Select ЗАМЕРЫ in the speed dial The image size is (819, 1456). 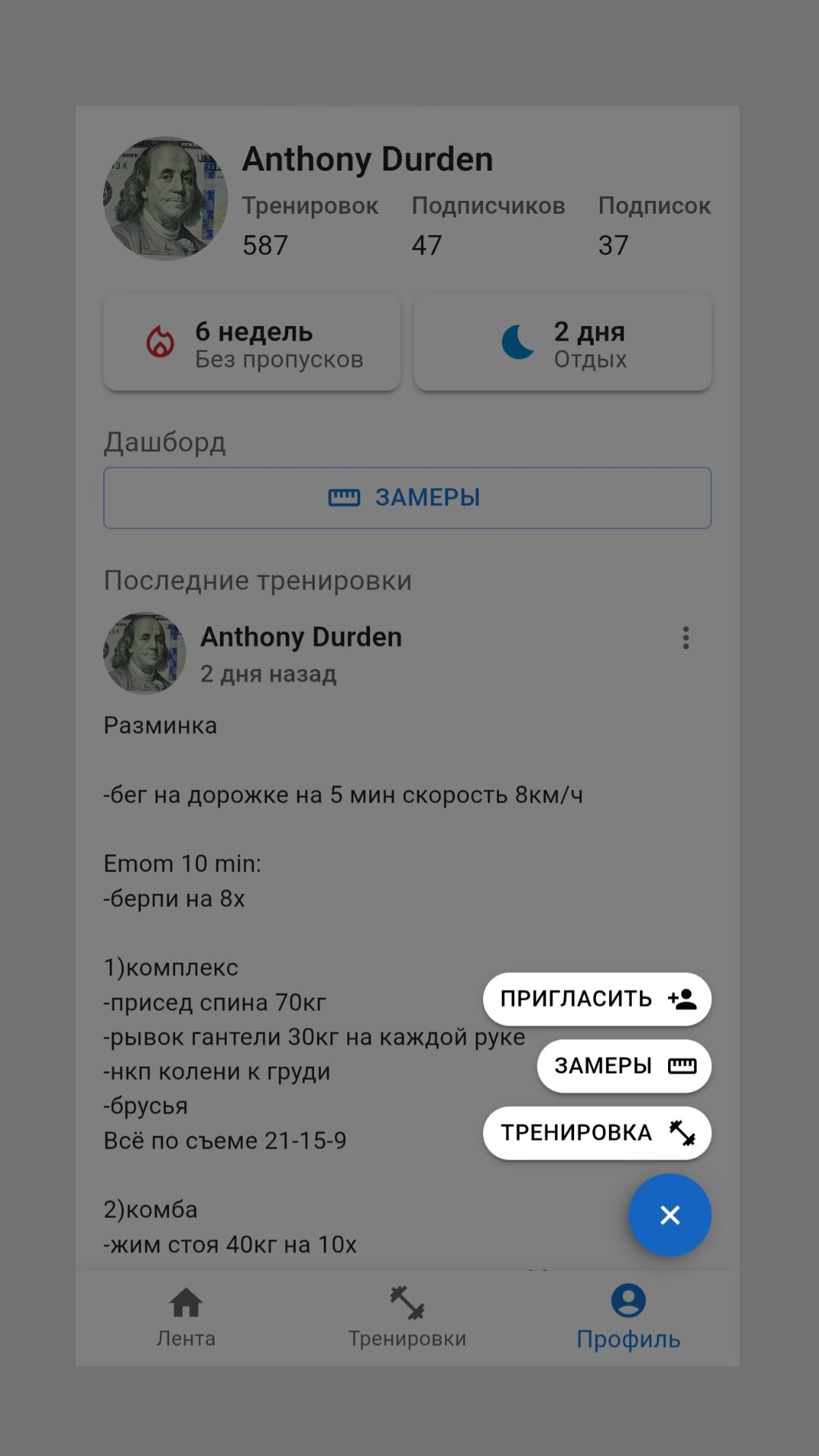(624, 1065)
